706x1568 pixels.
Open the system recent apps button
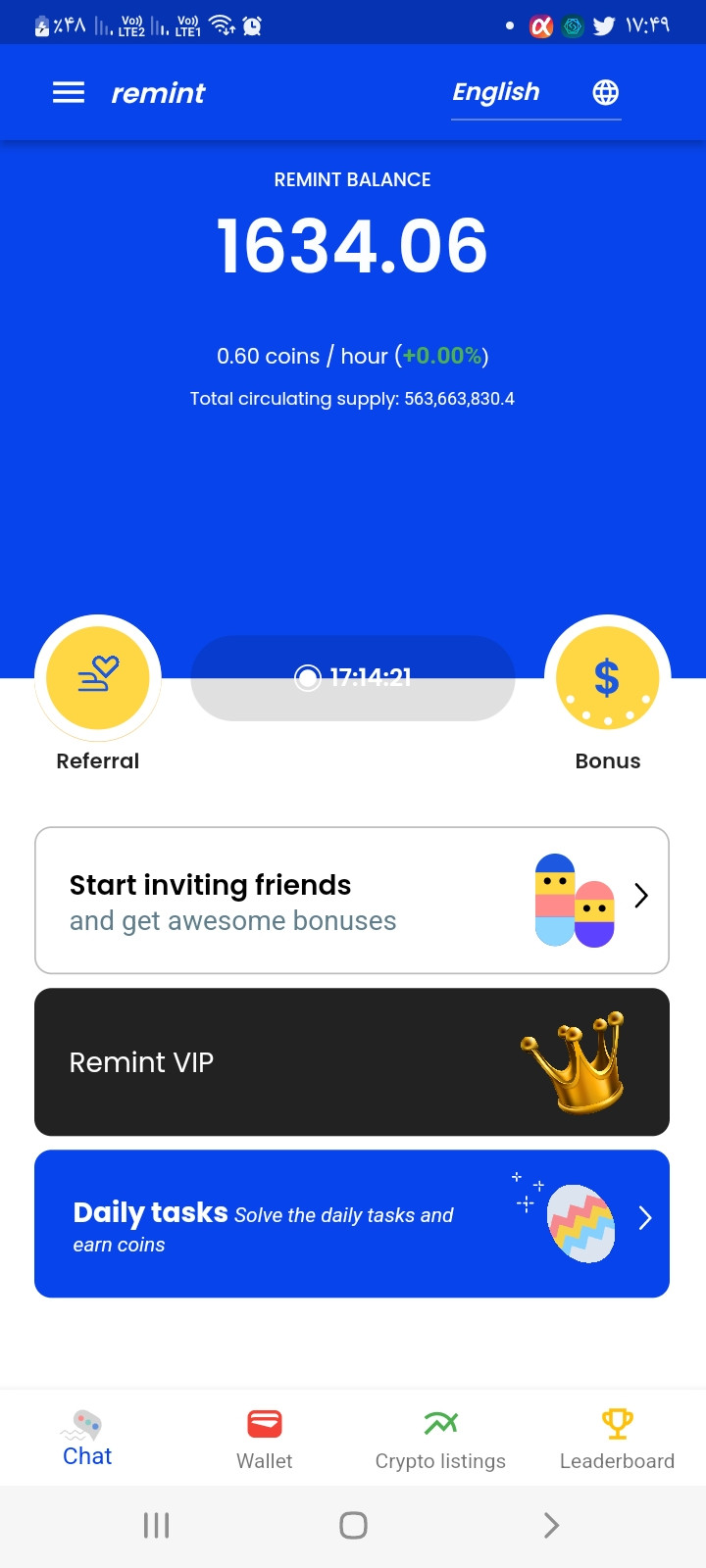pos(157,1525)
